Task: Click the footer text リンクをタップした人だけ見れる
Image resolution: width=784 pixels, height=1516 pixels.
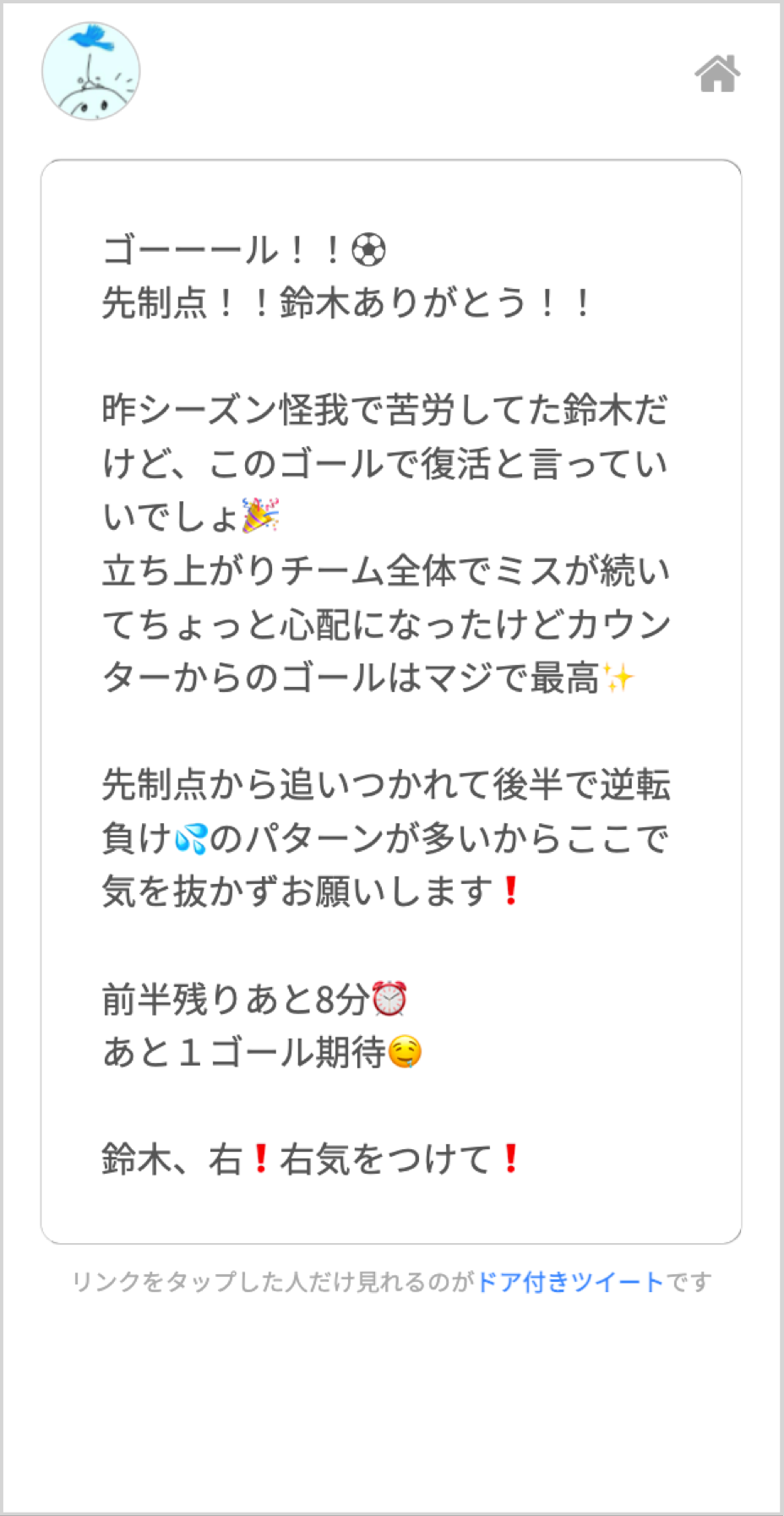Action: coord(270,1282)
